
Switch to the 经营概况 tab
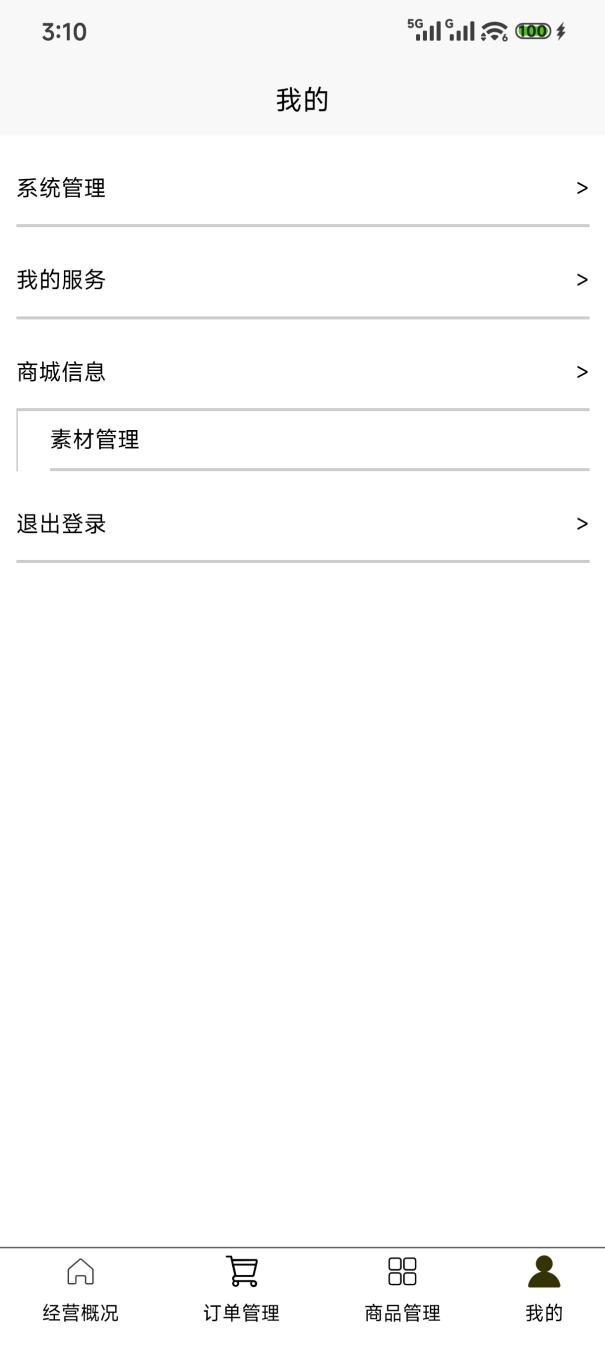(80, 1290)
